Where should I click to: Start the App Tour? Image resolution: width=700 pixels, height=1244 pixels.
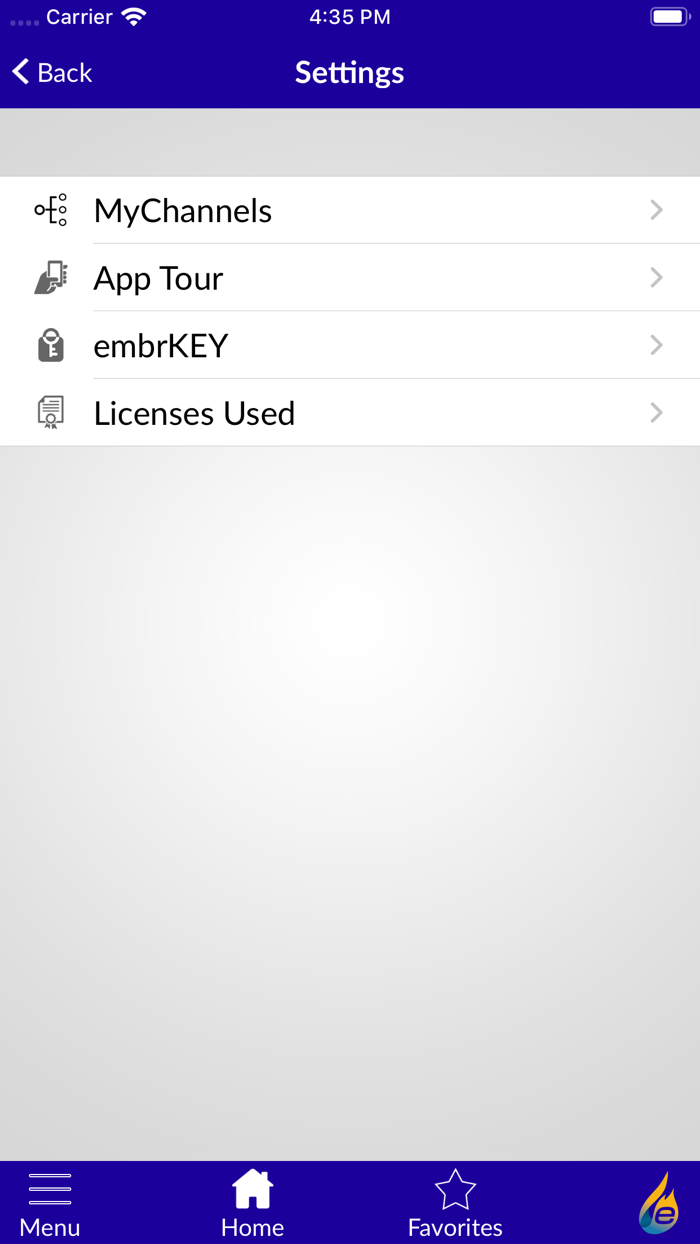(x=350, y=278)
